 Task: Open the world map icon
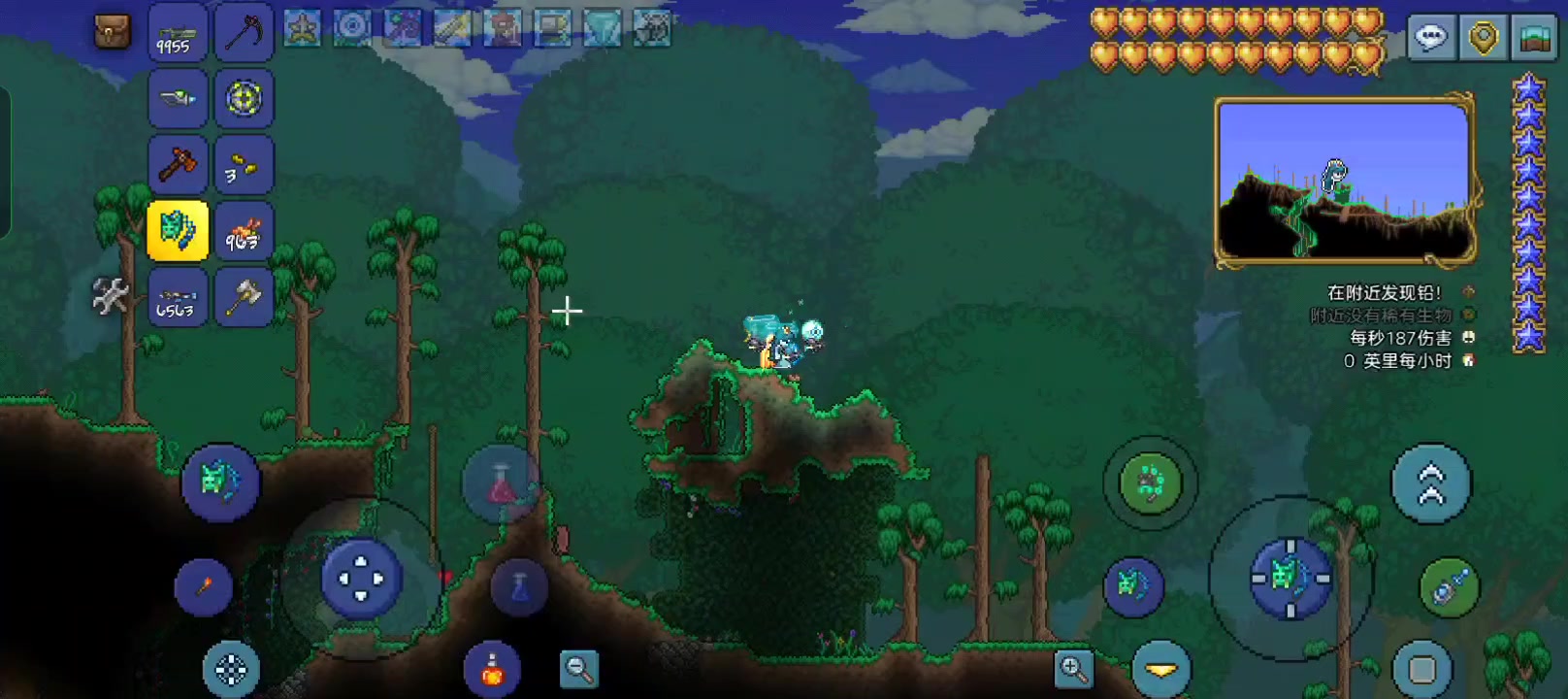pos(1534,38)
